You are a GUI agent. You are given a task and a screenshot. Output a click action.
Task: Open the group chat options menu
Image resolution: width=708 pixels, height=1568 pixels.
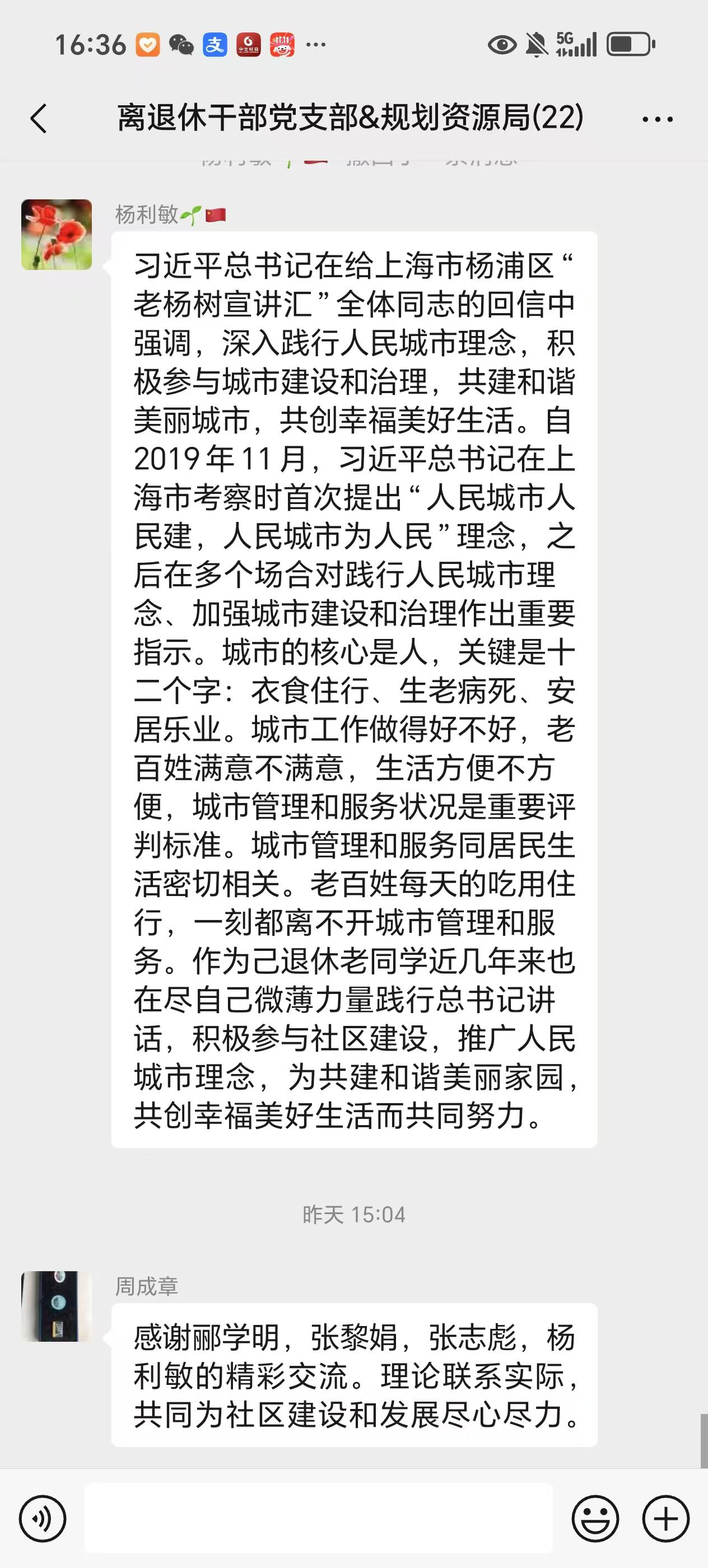pos(658,119)
